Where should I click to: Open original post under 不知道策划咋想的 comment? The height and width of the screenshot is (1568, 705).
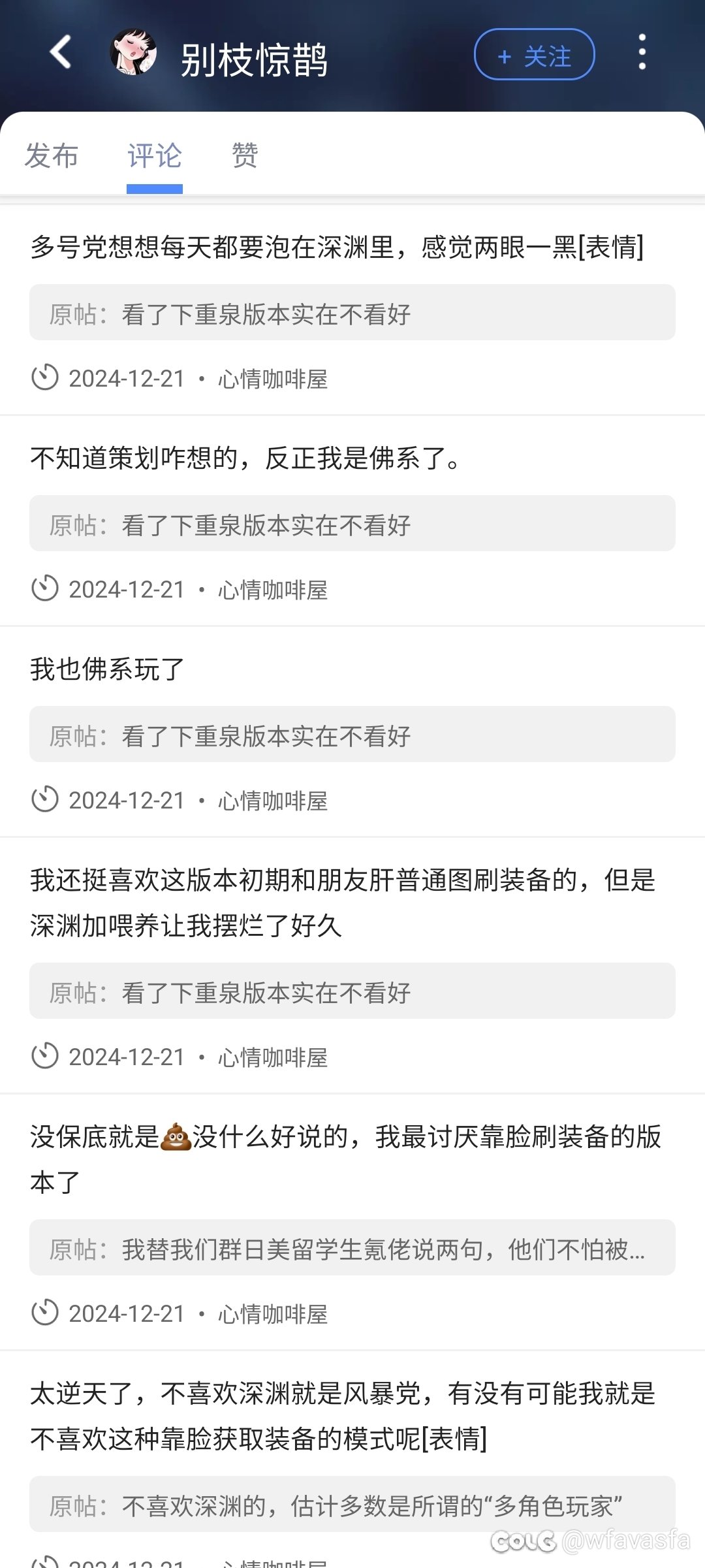click(352, 523)
